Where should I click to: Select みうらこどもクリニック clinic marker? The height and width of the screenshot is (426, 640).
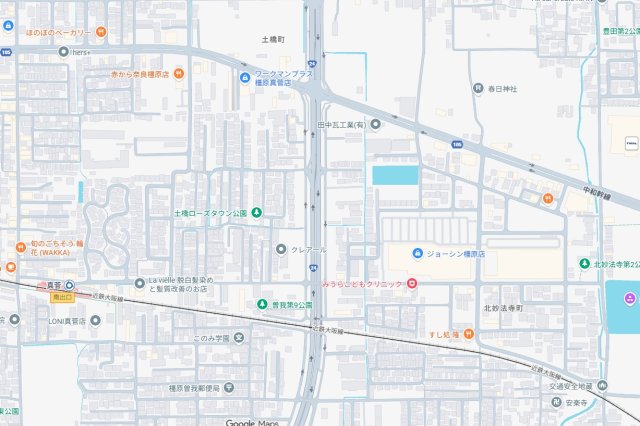click(411, 284)
